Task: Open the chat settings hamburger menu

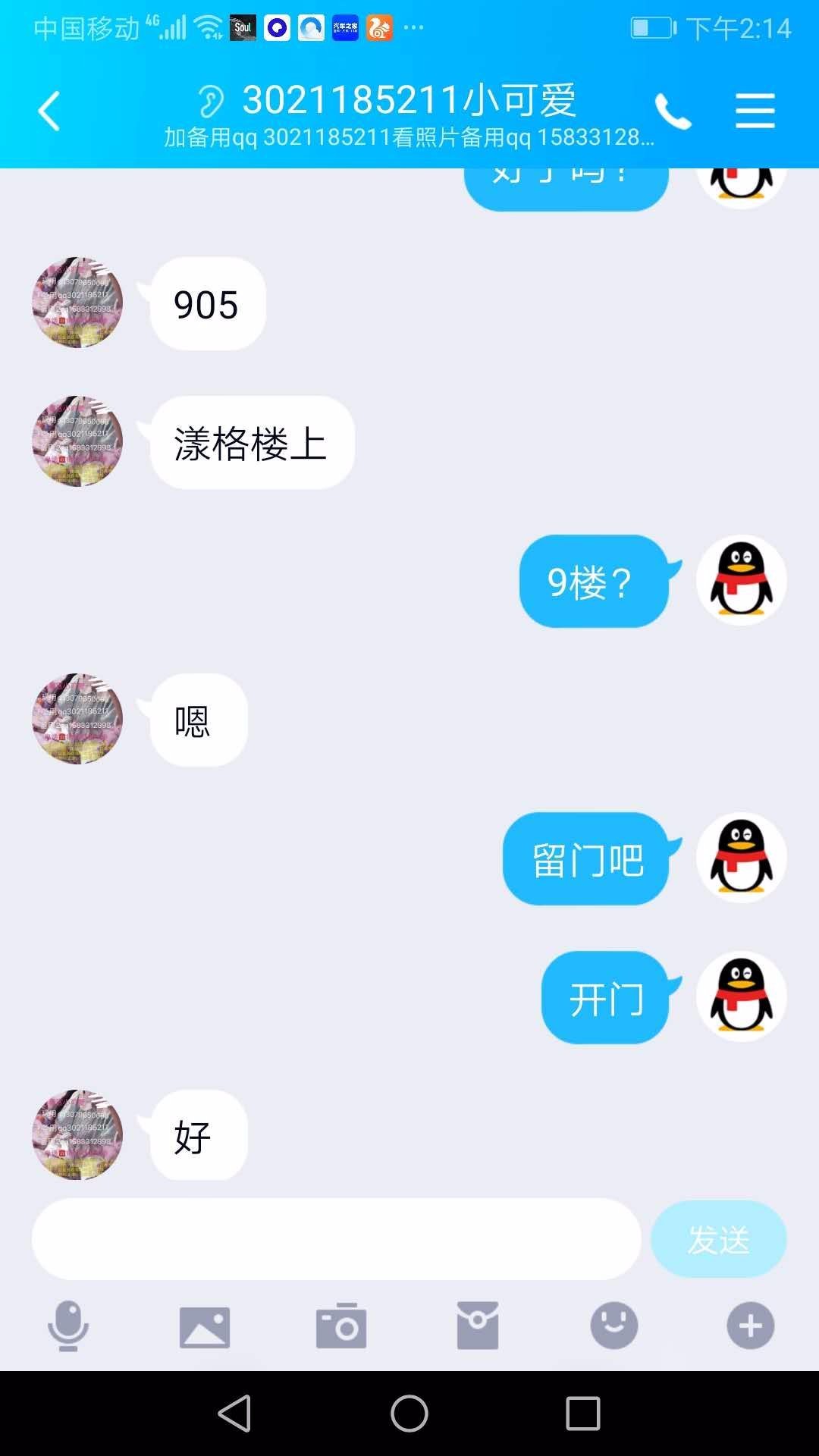Action: (755, 111)
